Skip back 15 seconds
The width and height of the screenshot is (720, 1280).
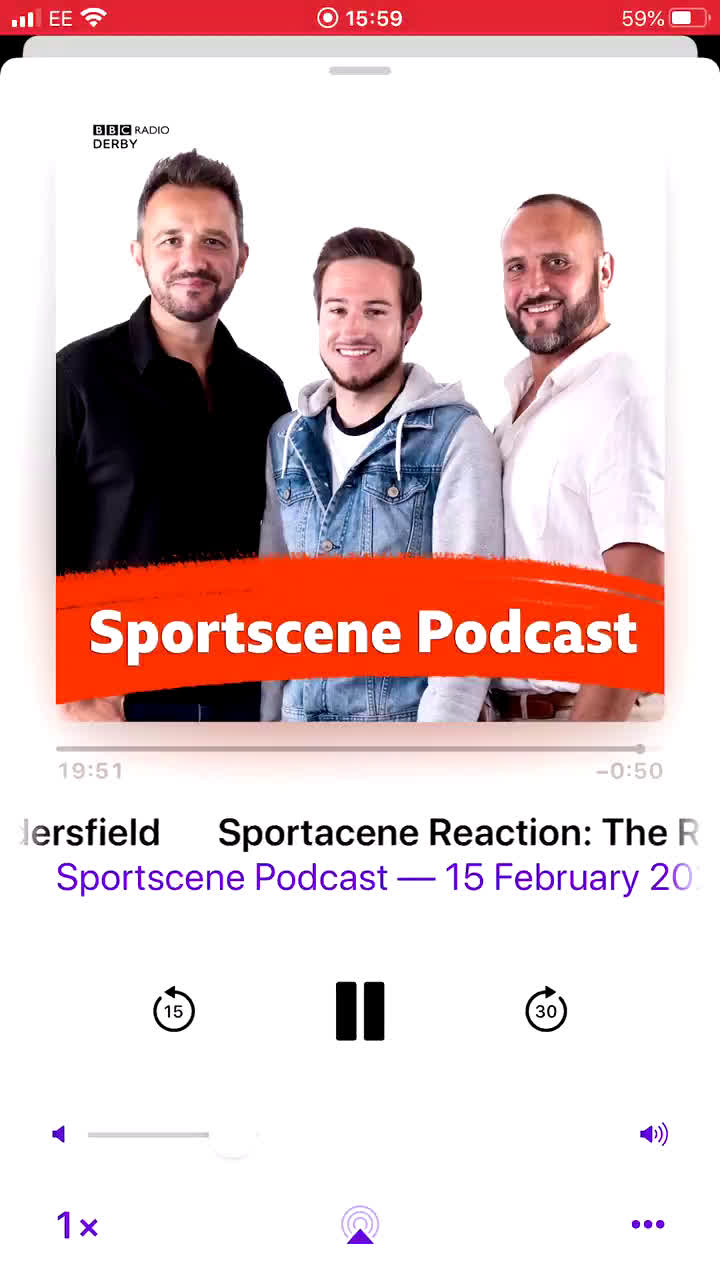[x=174, y=1011]
